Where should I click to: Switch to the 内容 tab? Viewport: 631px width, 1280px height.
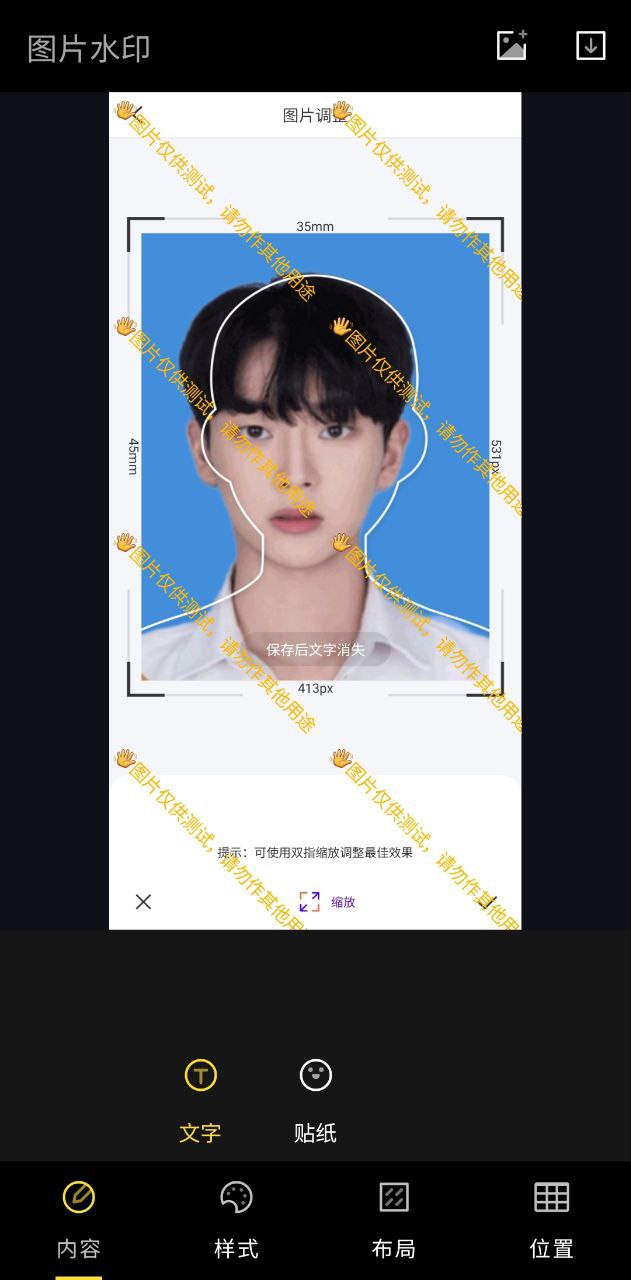(79, 1219)
